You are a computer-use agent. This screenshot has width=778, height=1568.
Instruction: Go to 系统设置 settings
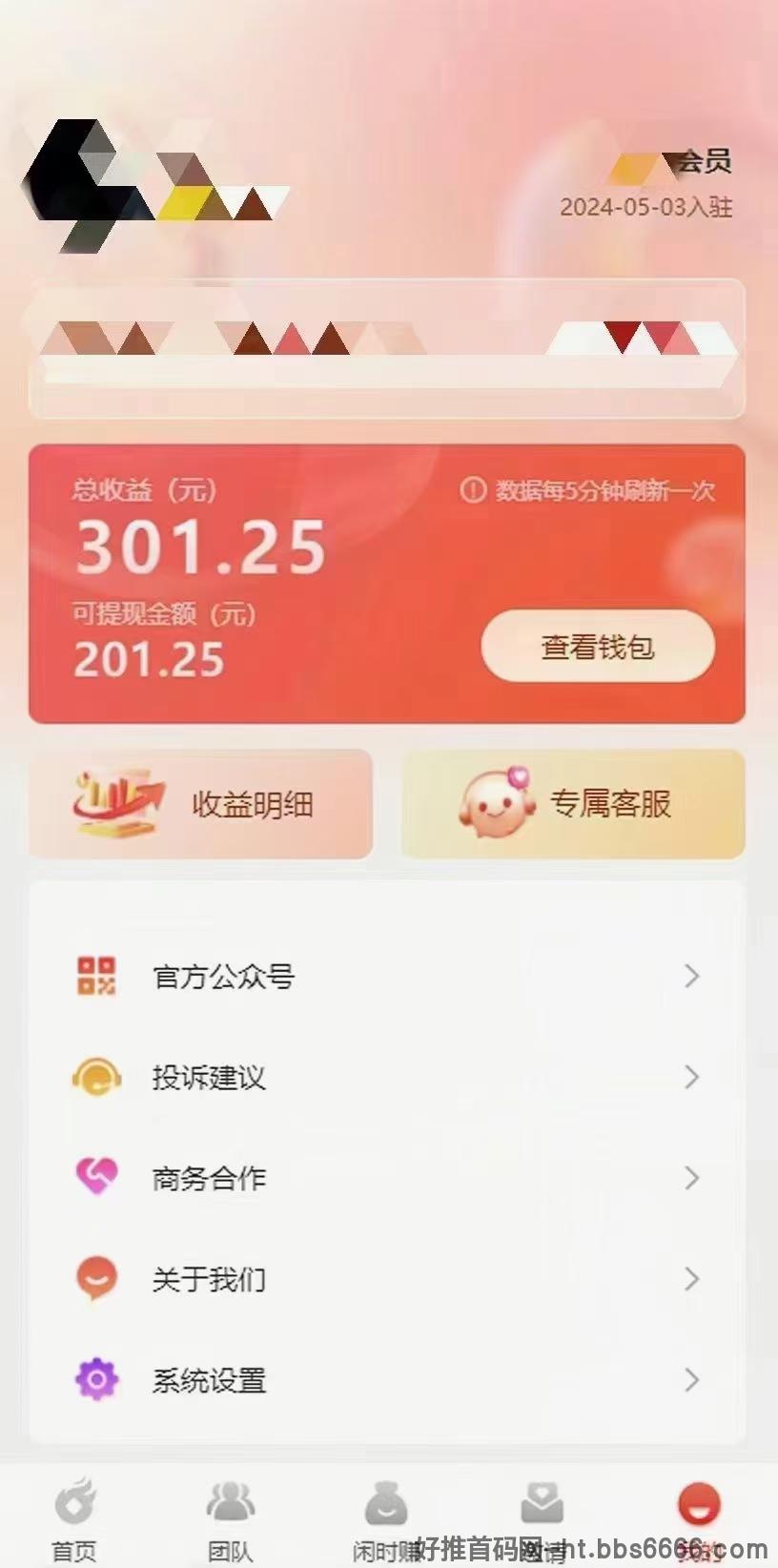coord(387,1380)
